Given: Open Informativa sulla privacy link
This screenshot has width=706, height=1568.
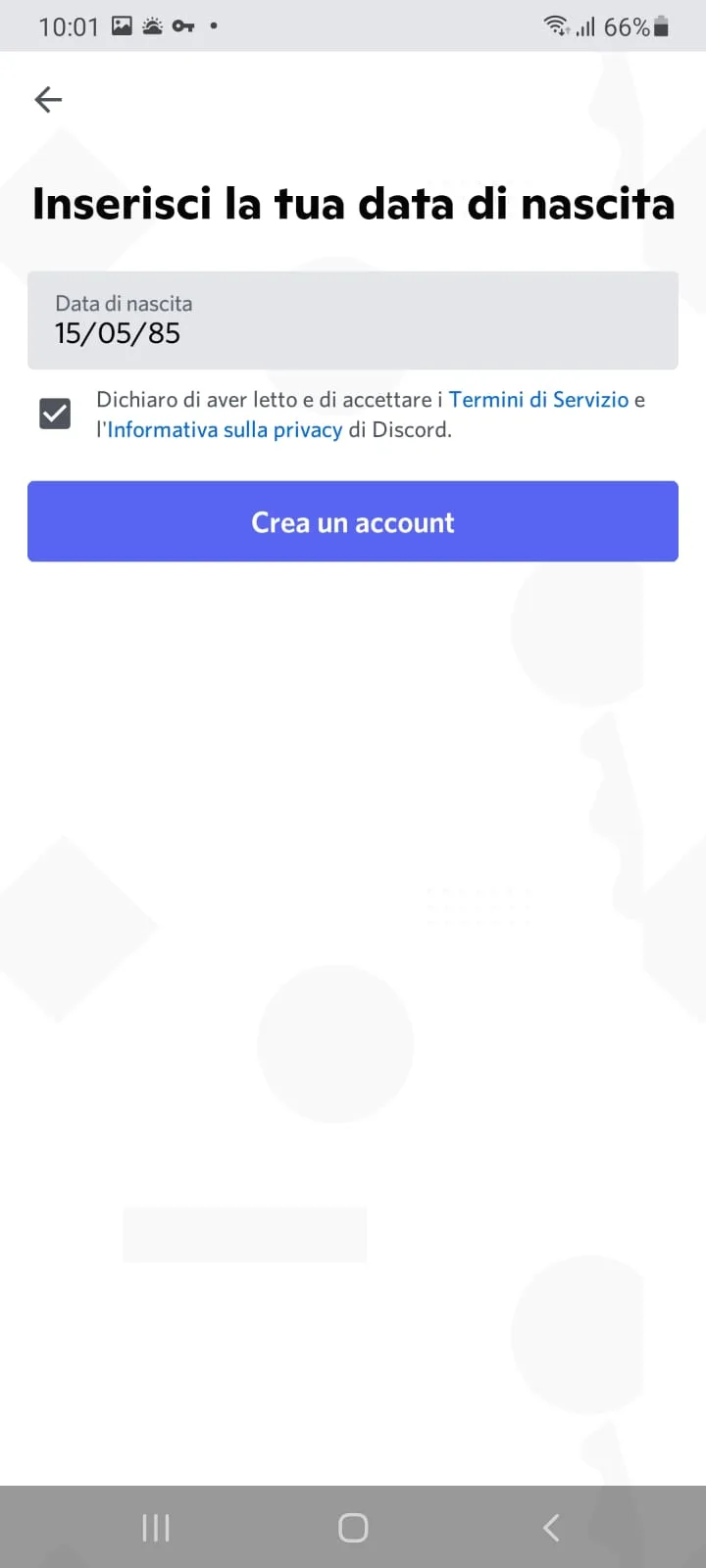Looking at the screenshot, I should (225, 430).
